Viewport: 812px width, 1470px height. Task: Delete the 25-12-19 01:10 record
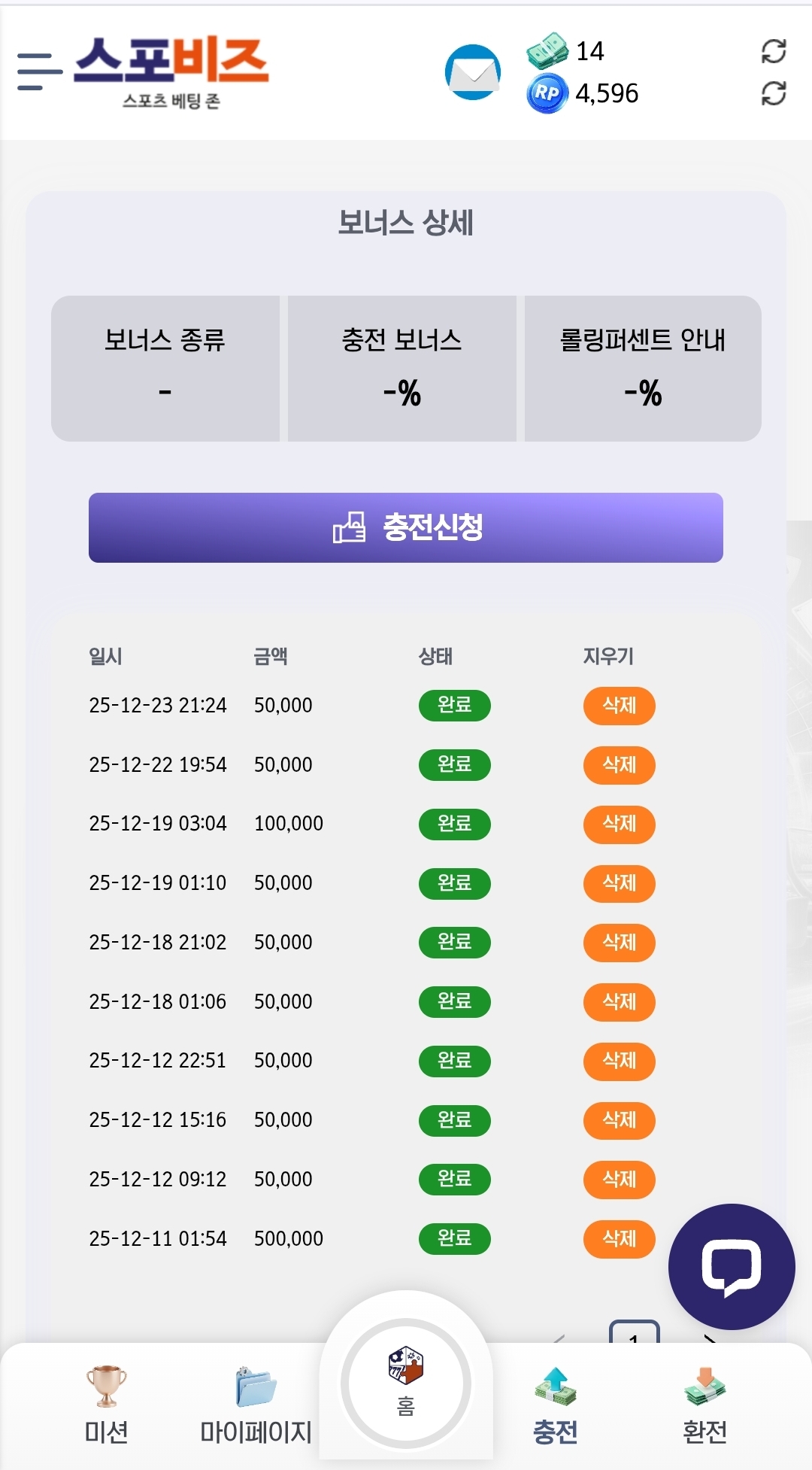619,883
